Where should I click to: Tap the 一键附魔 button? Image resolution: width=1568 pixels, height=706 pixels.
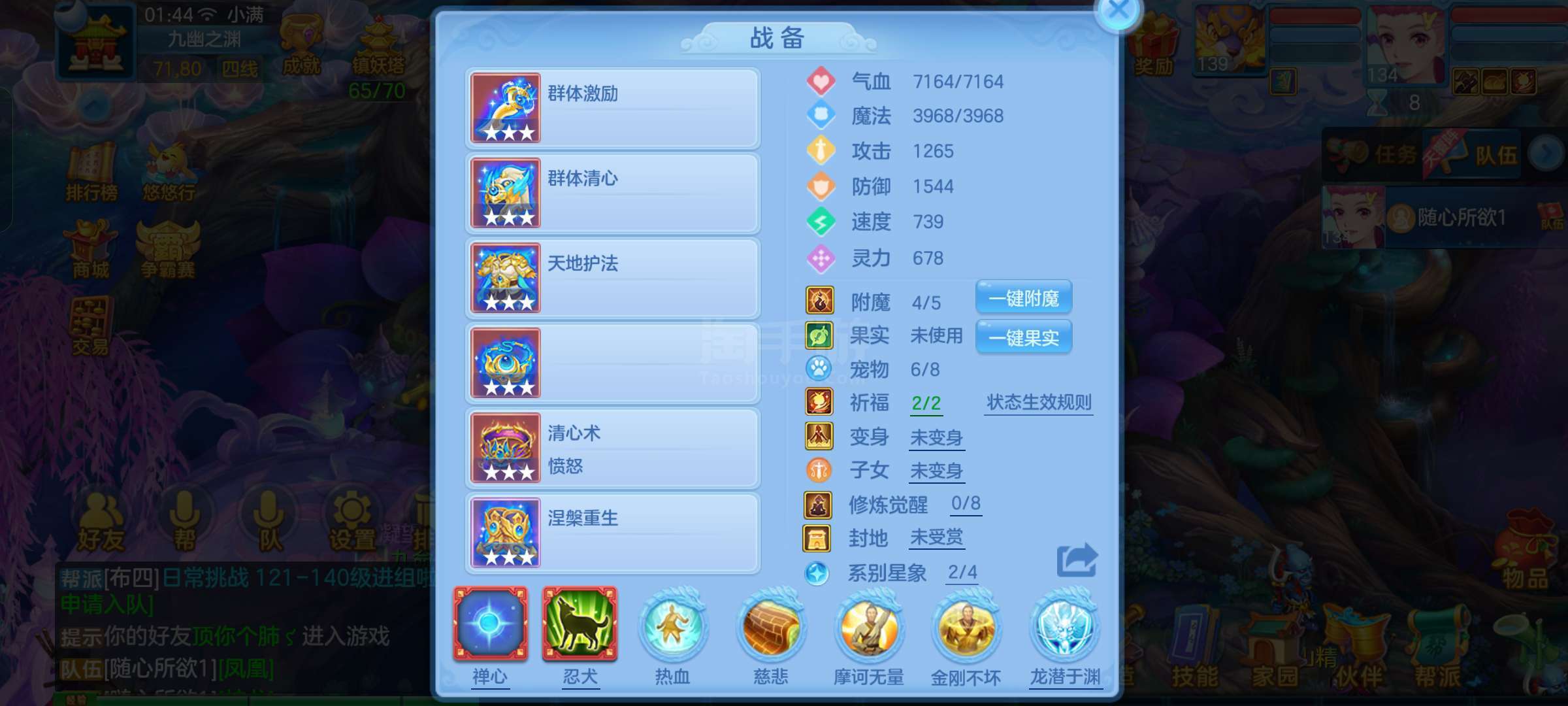(1023, 299)
